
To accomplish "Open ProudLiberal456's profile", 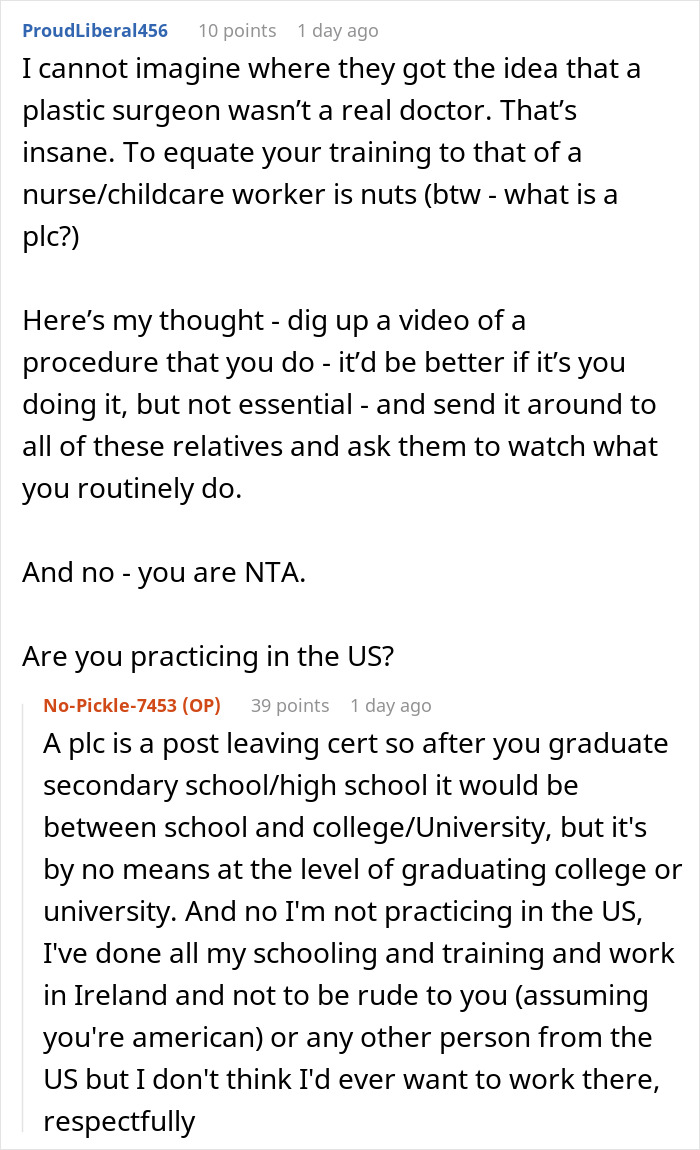I will click(95, 31).
